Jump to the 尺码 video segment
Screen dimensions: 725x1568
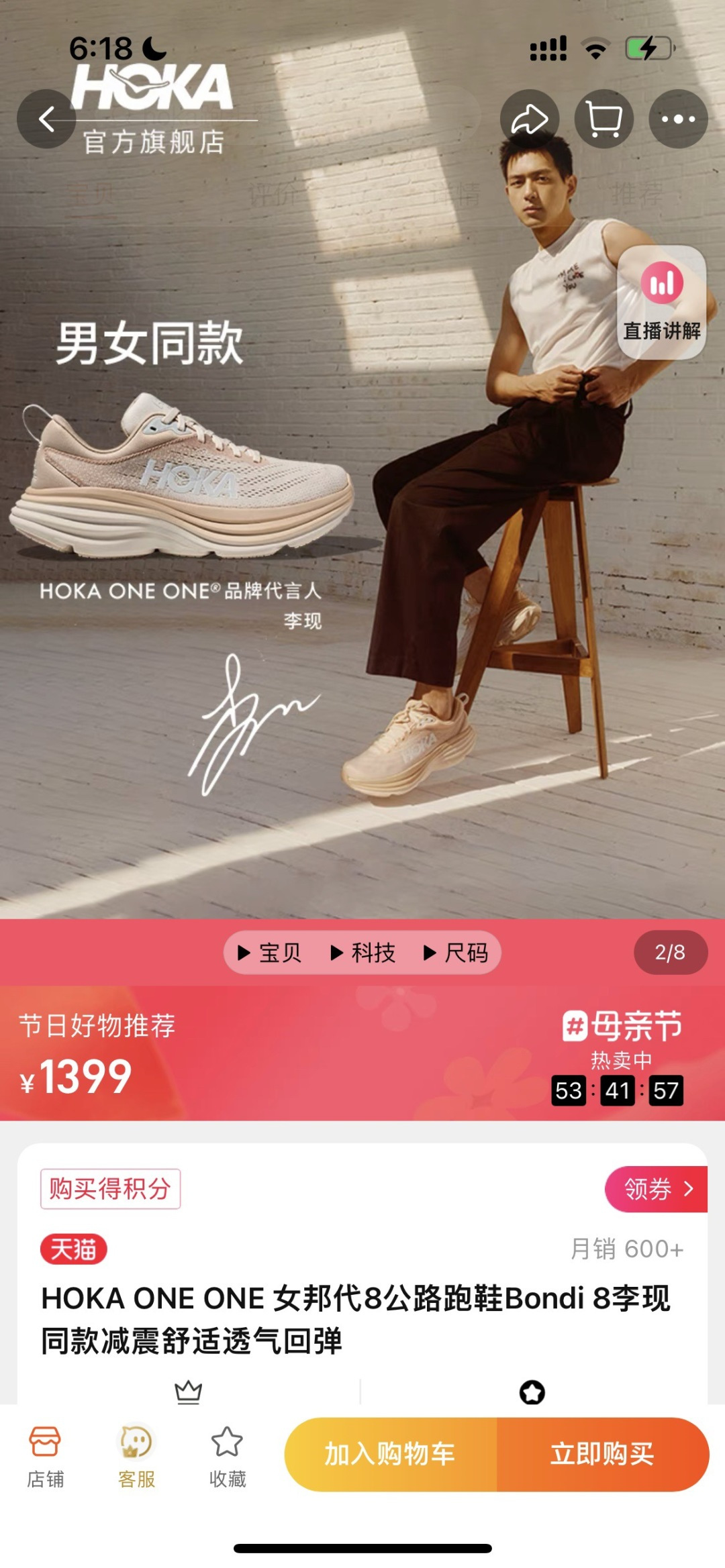[456, 953]
